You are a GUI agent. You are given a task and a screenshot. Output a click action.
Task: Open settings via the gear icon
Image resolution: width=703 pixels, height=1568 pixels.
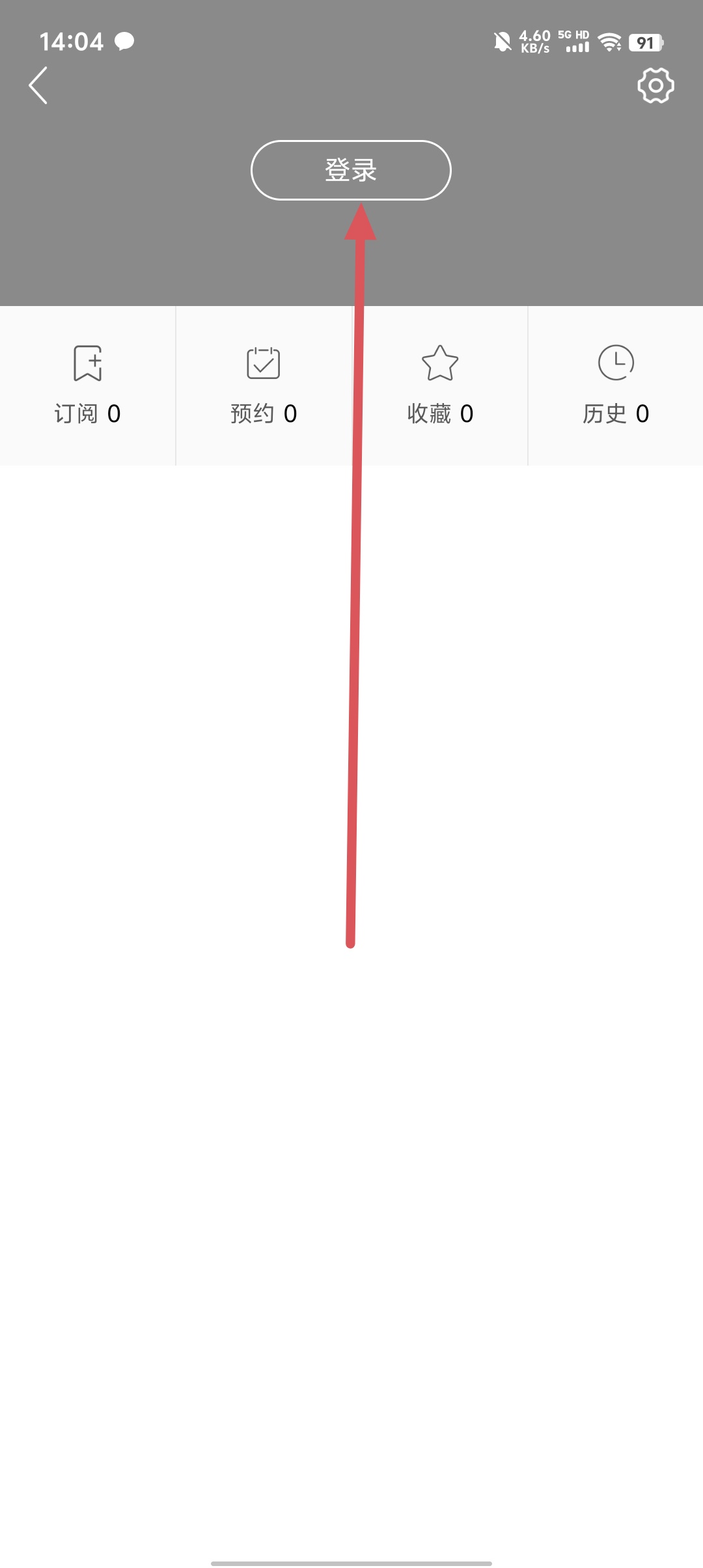click(x=655, y=85)
